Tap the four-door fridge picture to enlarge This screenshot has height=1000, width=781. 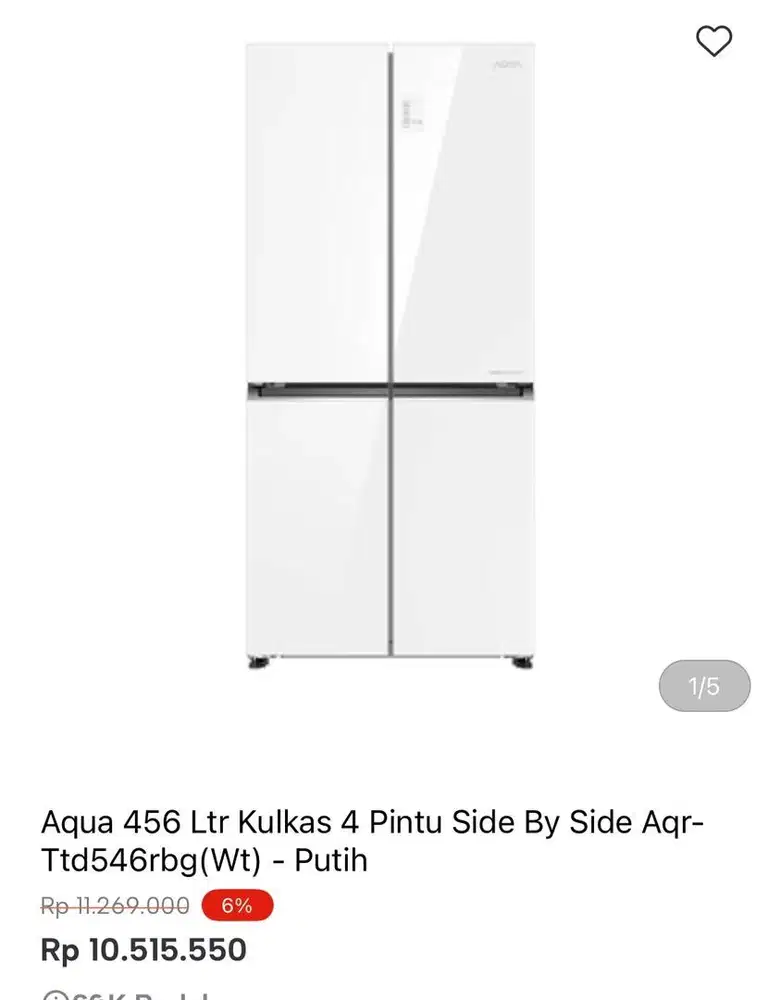point(390,350)
